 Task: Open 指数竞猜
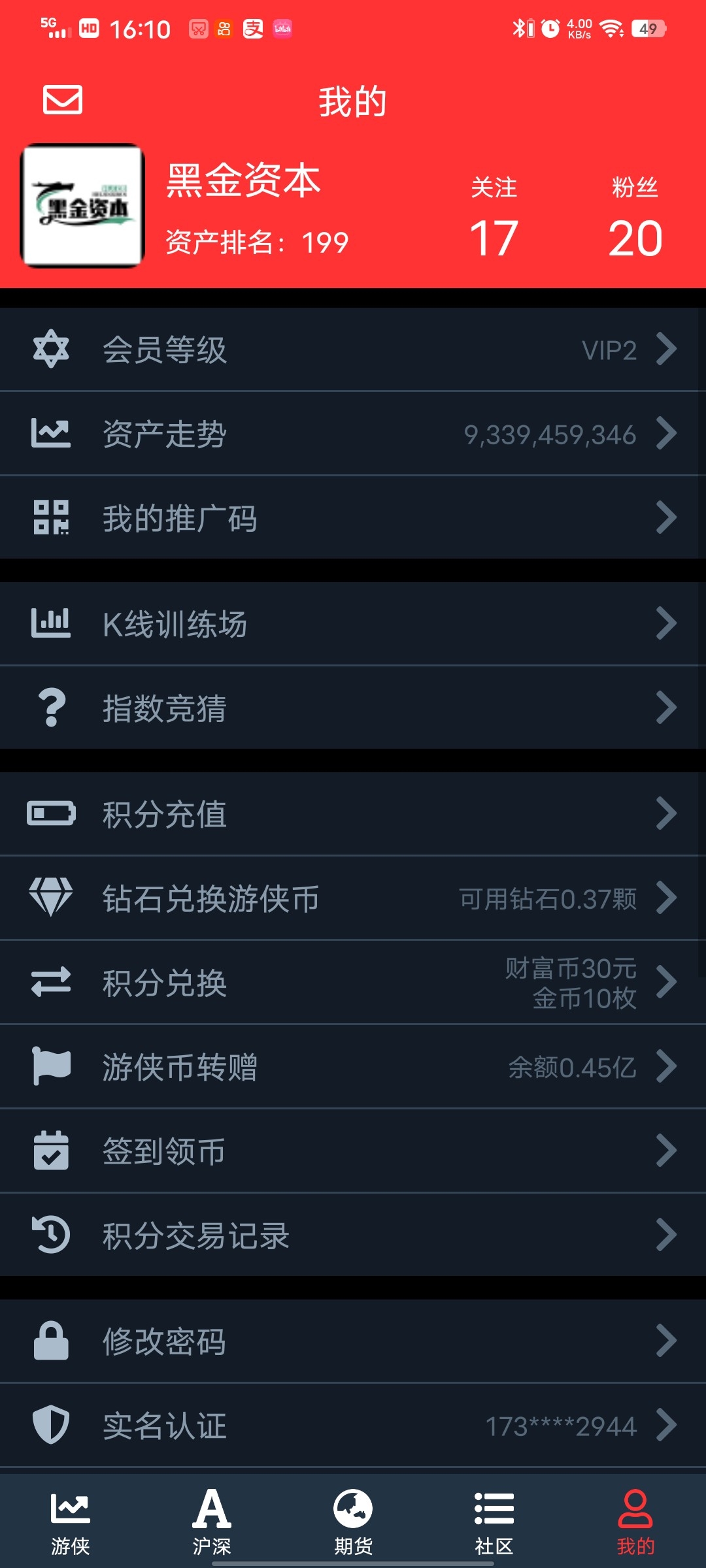(353, 708)
